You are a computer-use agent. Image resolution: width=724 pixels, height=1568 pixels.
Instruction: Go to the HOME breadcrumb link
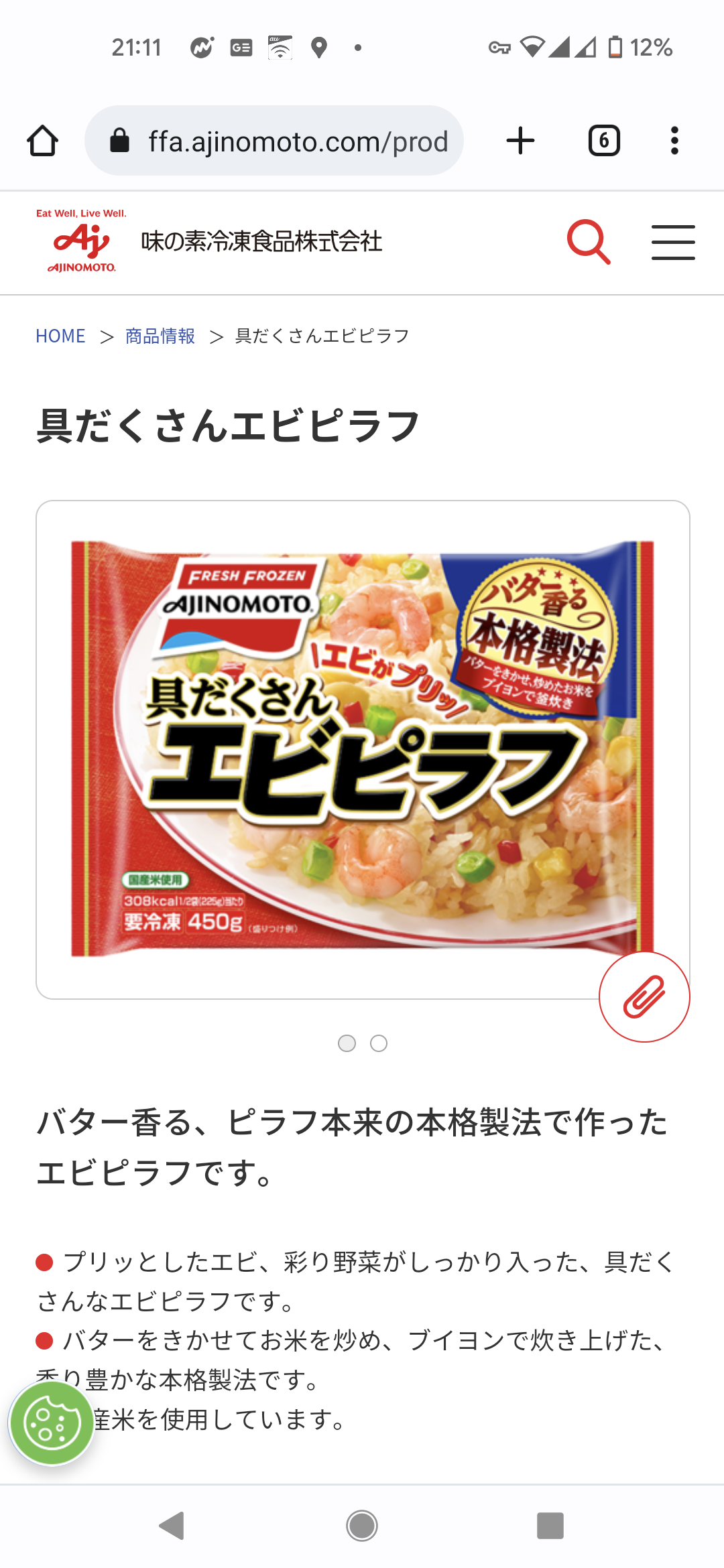click(x=60, y=336)
